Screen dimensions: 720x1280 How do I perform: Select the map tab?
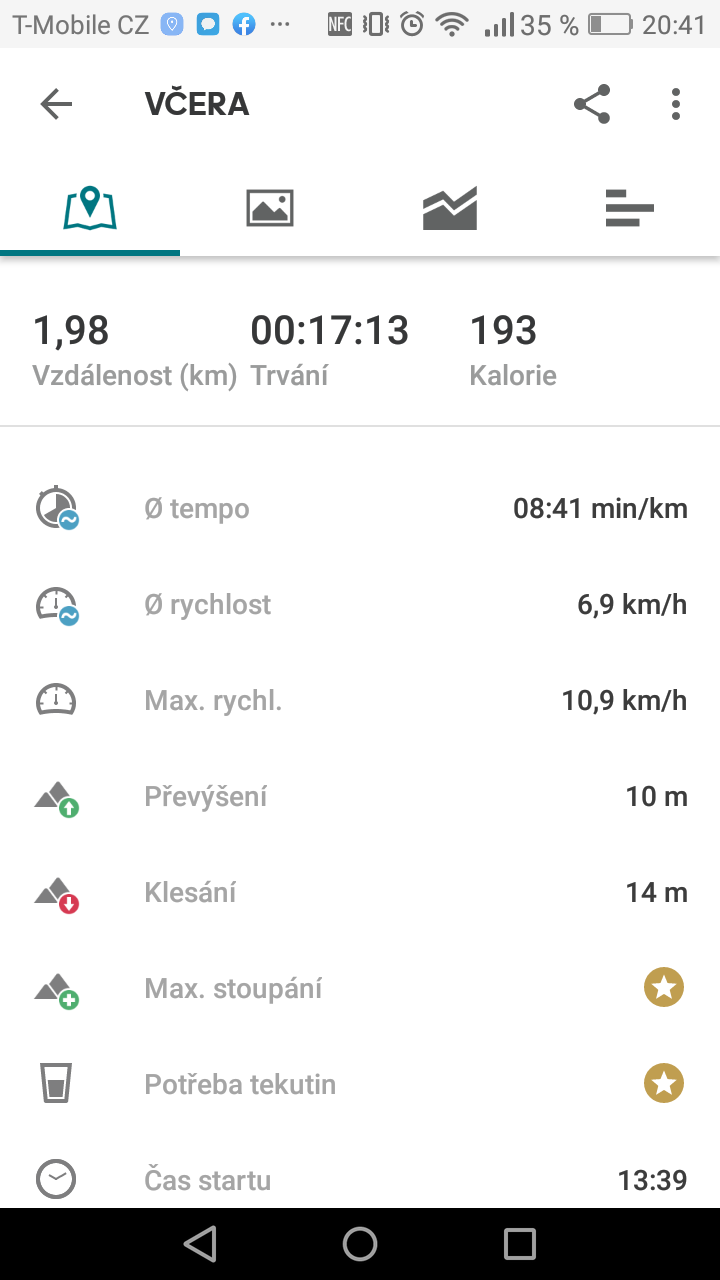coord(90,208)
